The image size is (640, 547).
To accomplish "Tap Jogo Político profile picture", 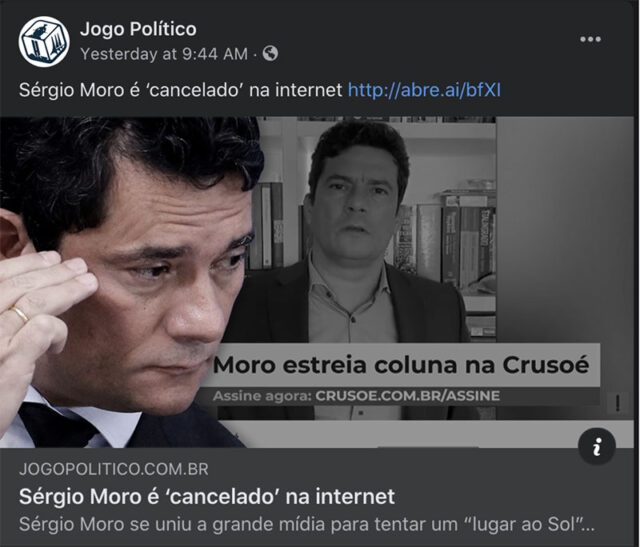I will (x=44, y=41).
